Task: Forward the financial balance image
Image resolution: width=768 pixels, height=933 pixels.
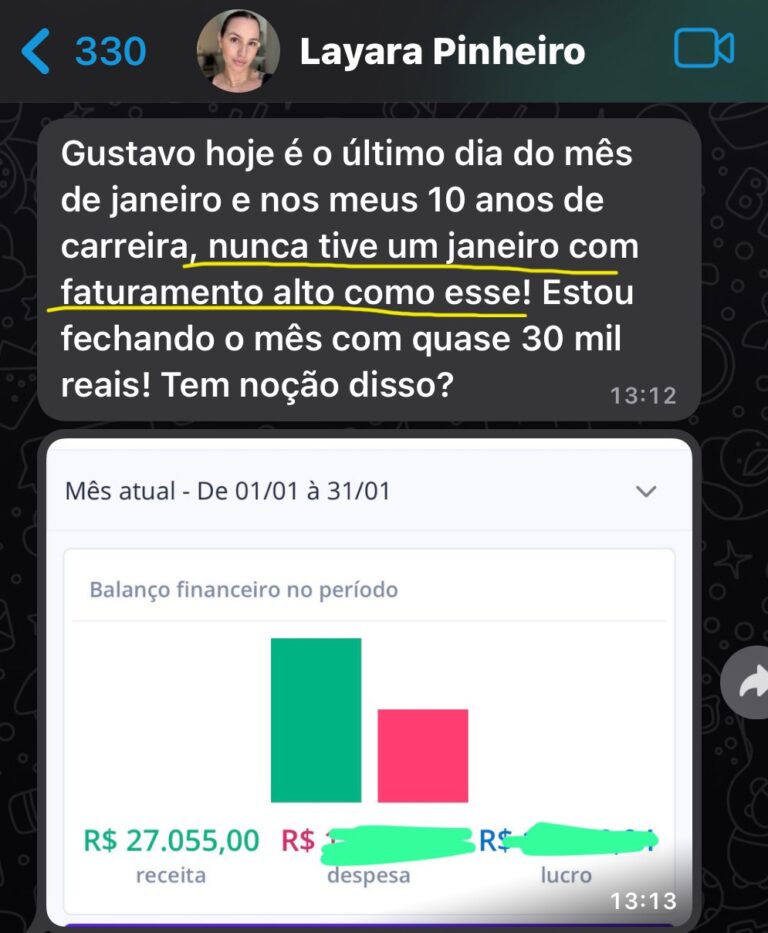Action: [x=746, y=682]
